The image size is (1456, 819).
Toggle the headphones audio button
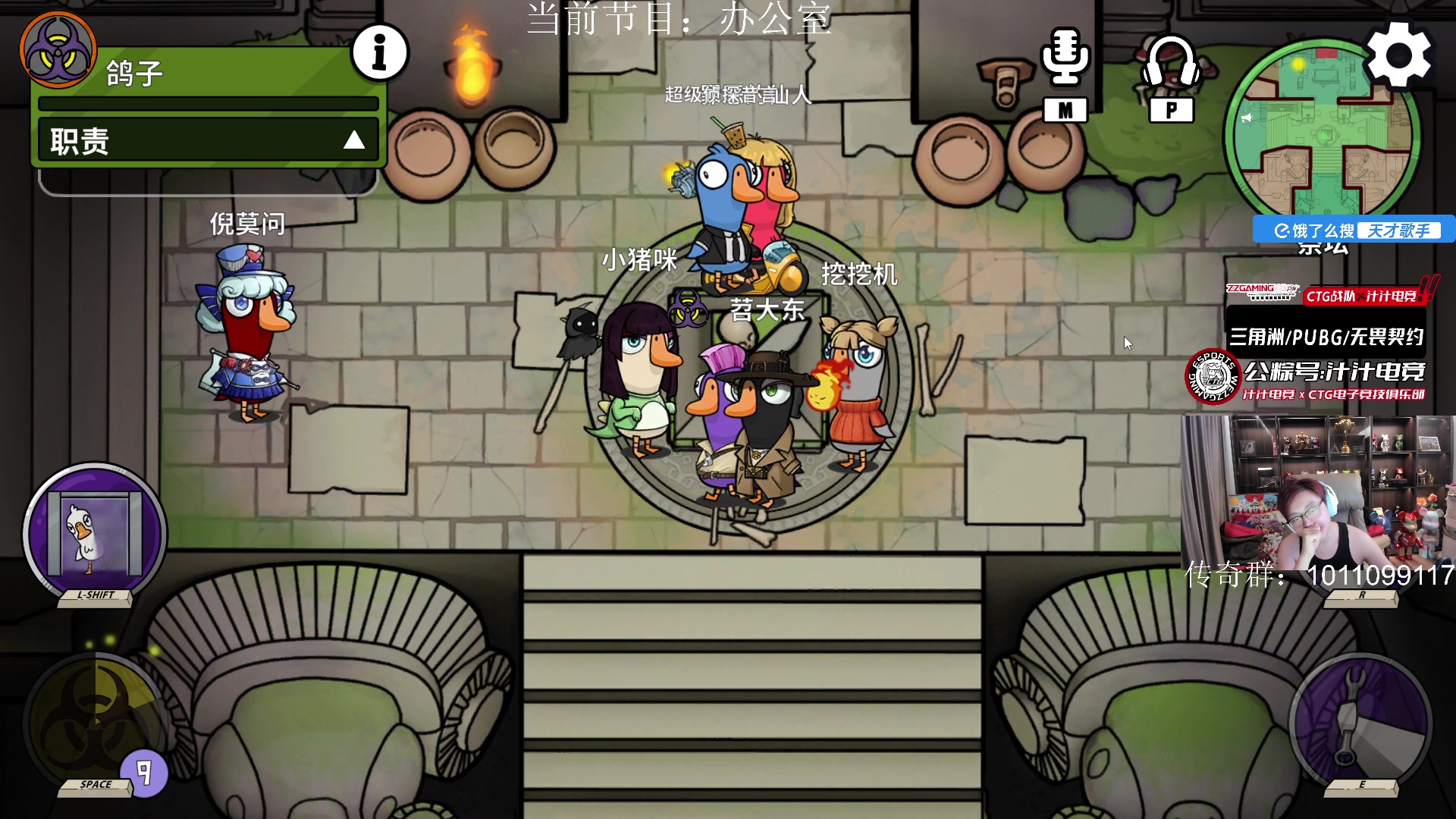[1171, 62]
